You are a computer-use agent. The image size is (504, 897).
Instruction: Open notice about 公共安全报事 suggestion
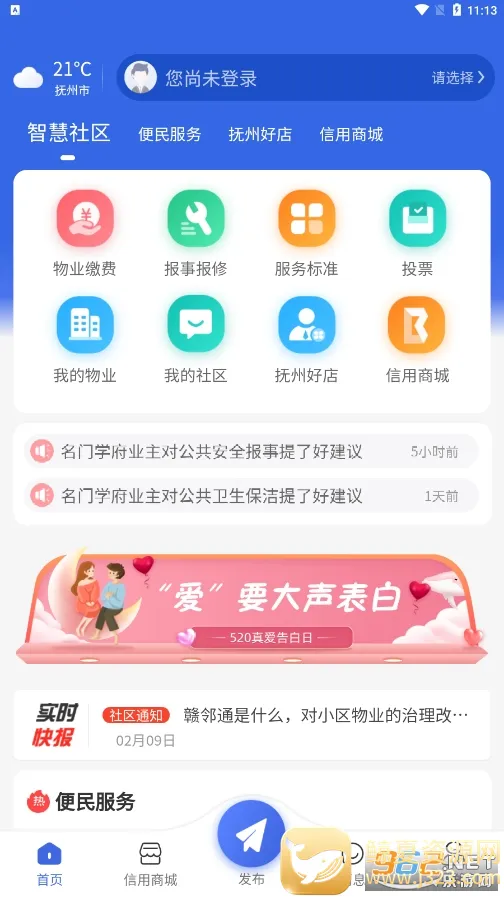tap(251, 451)
